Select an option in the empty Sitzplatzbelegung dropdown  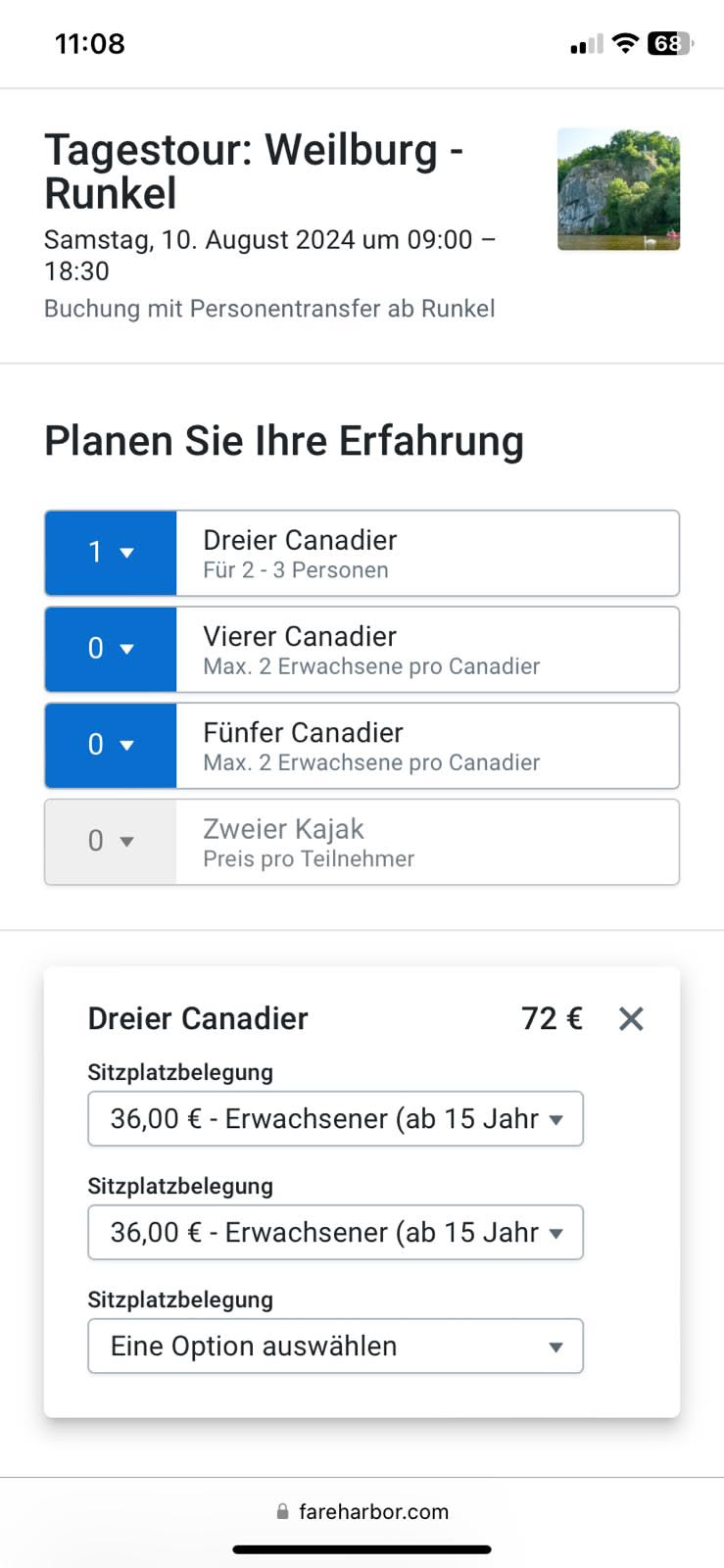pyautogui.click(x=335, y=1347)
